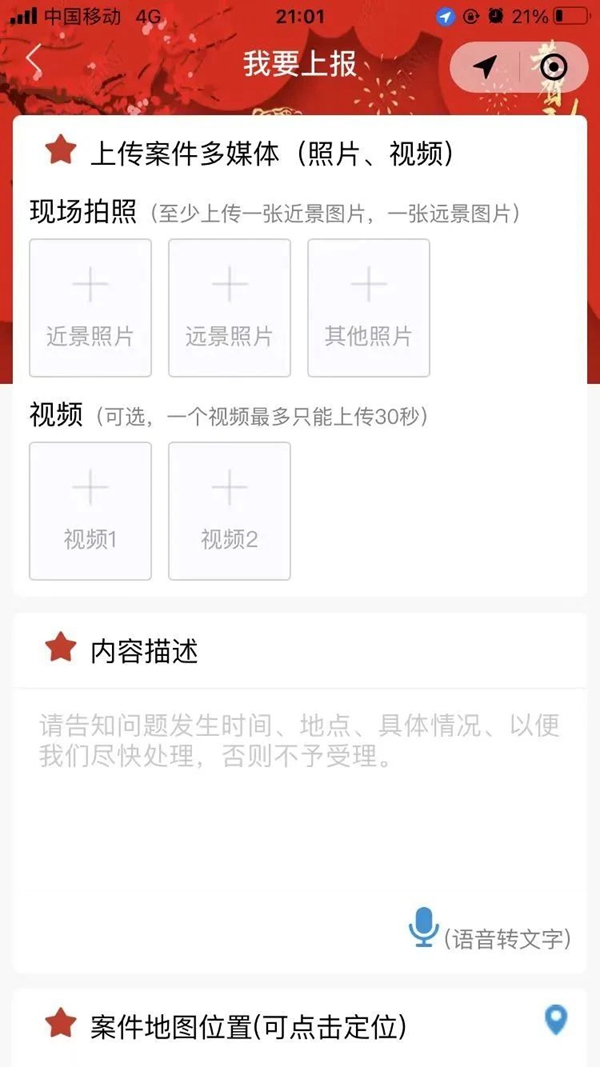Image resolution: width=600 pixels, height=1067 pixels.
Task: Upload 视频1 video slot
Action: [x=90, y=510]
